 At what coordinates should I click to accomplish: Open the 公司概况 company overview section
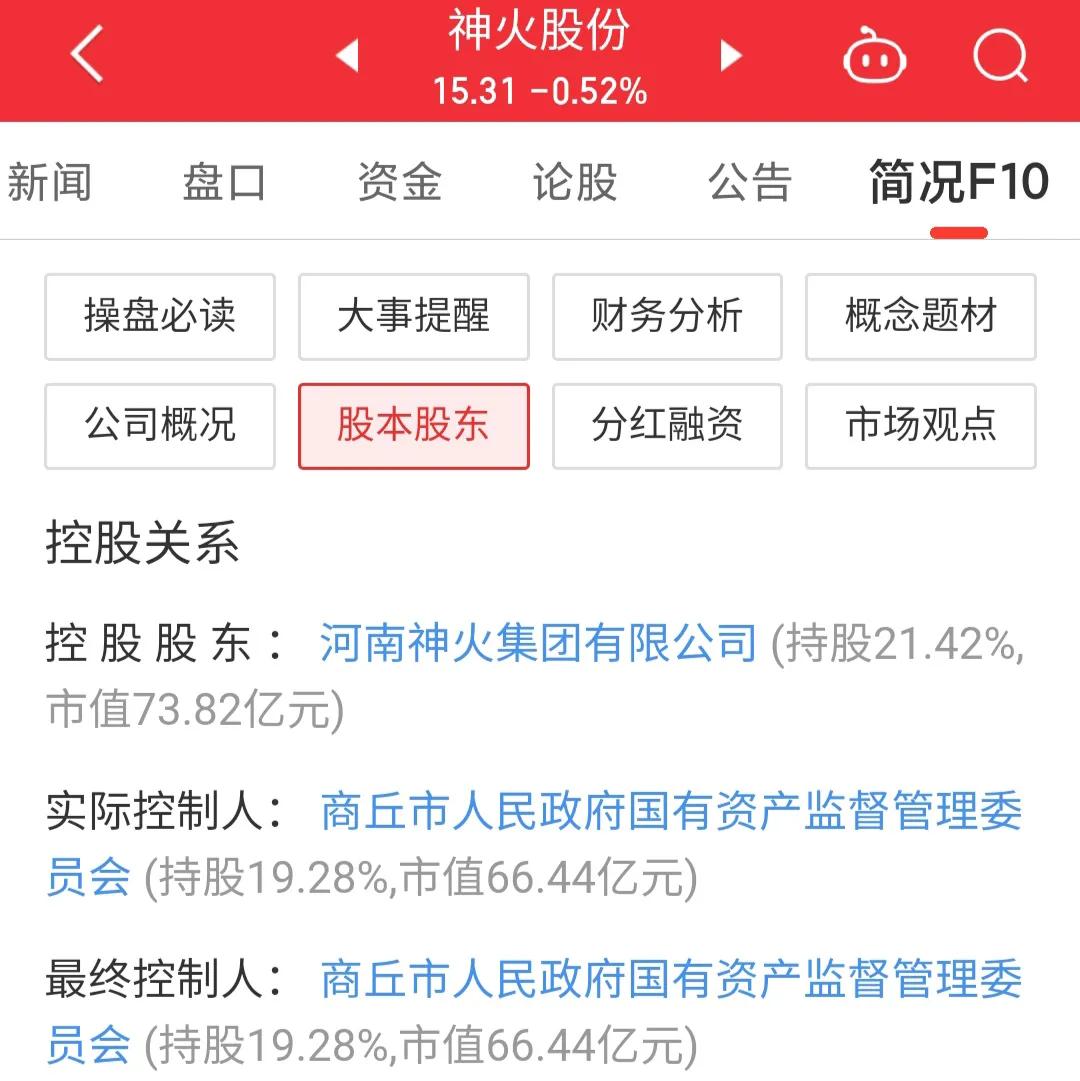pos(159,426)
